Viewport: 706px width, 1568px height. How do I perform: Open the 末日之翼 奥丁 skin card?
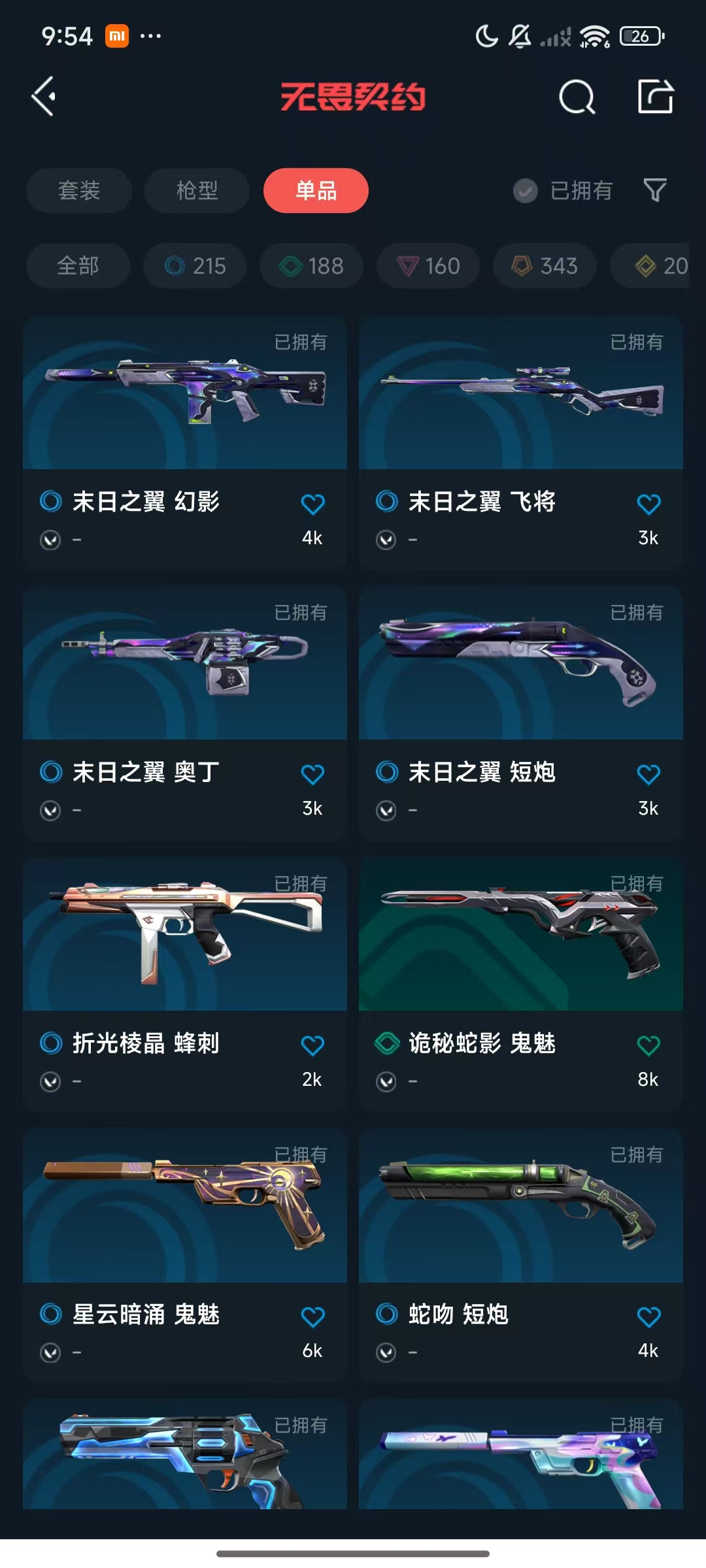coord(185,713)
